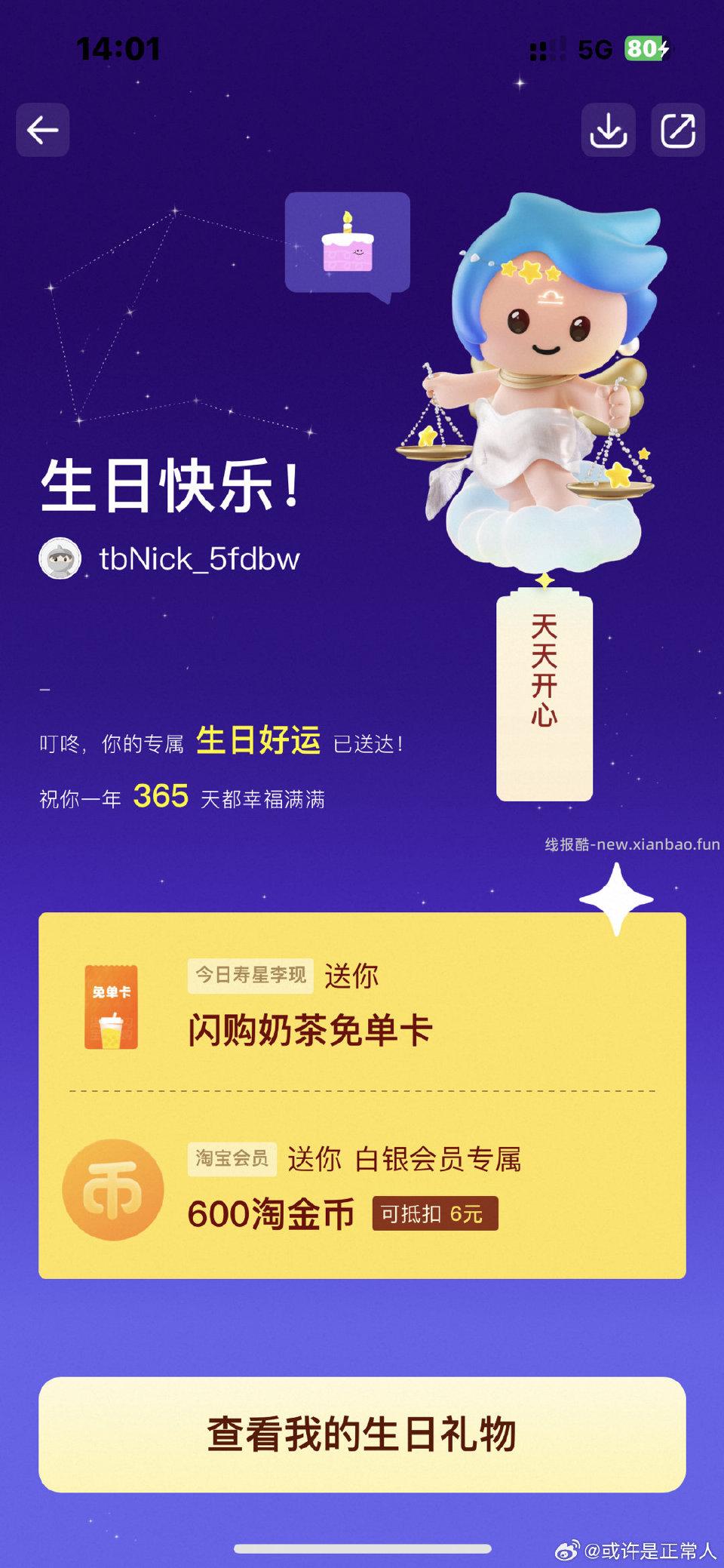Tap the green 80% charging battery indicator
This screenshot has height=1568, width=724.
646,48
